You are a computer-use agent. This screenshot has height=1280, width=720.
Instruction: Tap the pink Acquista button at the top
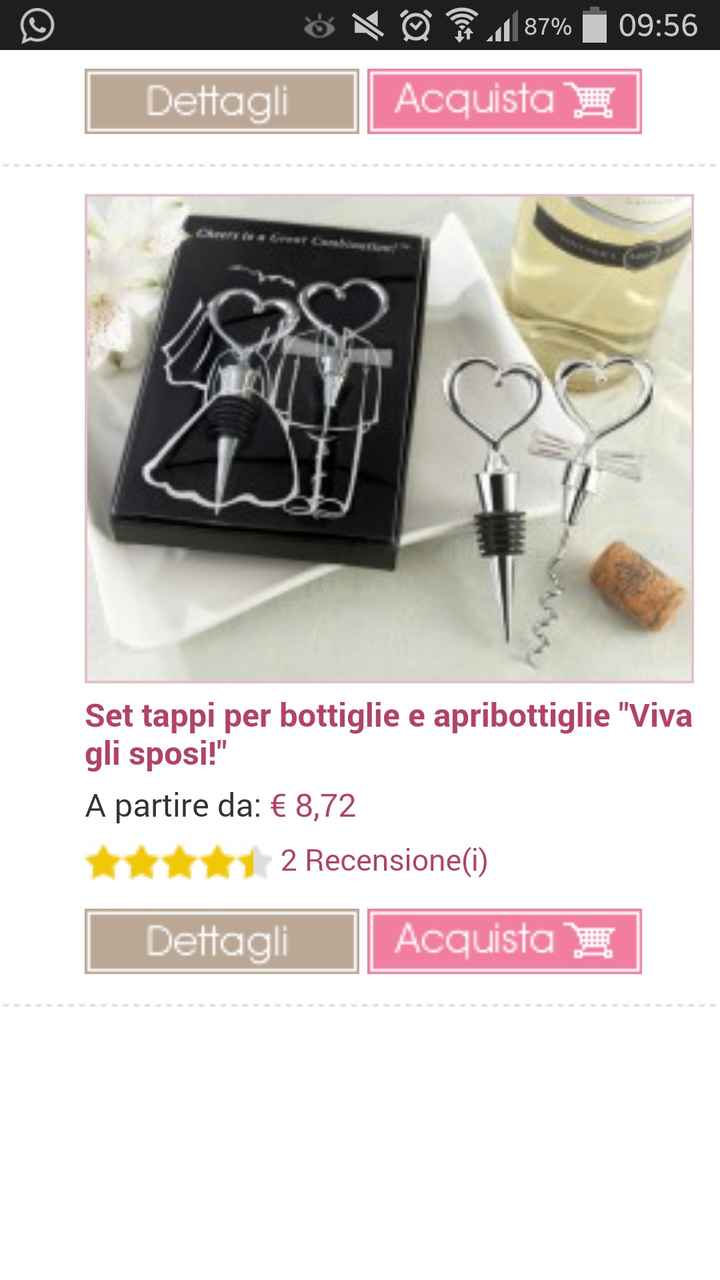(x=505, y=100)
